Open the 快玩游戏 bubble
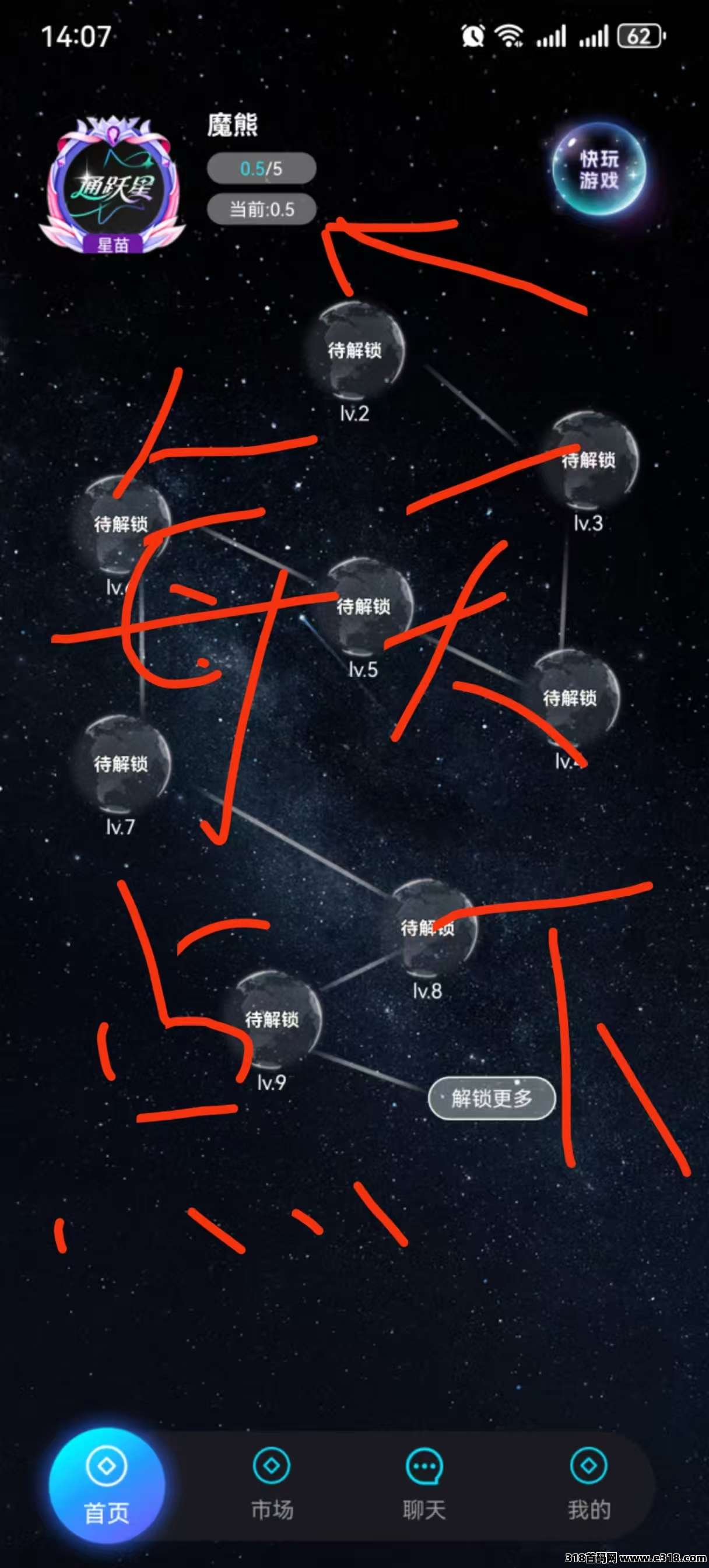 (599, 169)
